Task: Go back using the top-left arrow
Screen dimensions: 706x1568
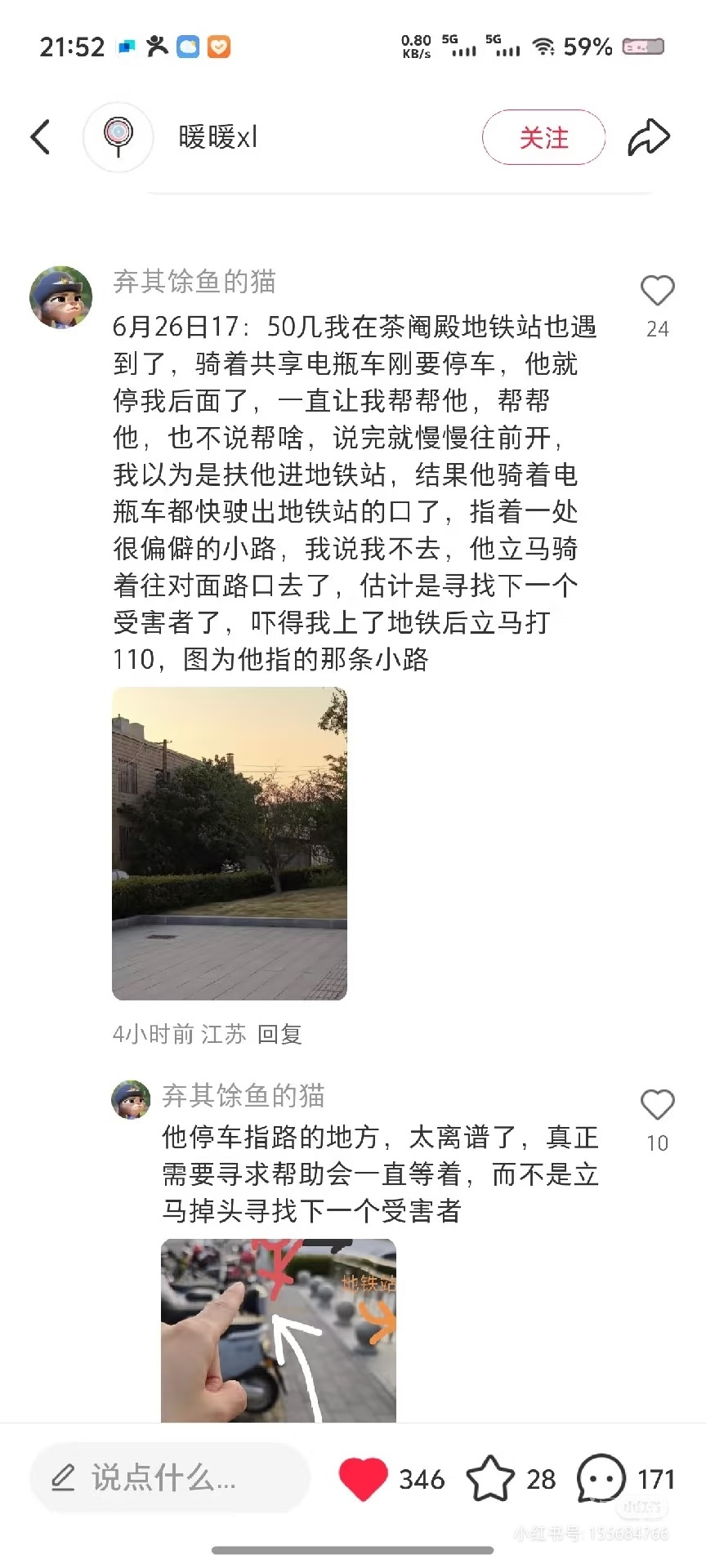Action: click(x=41, y=137)
